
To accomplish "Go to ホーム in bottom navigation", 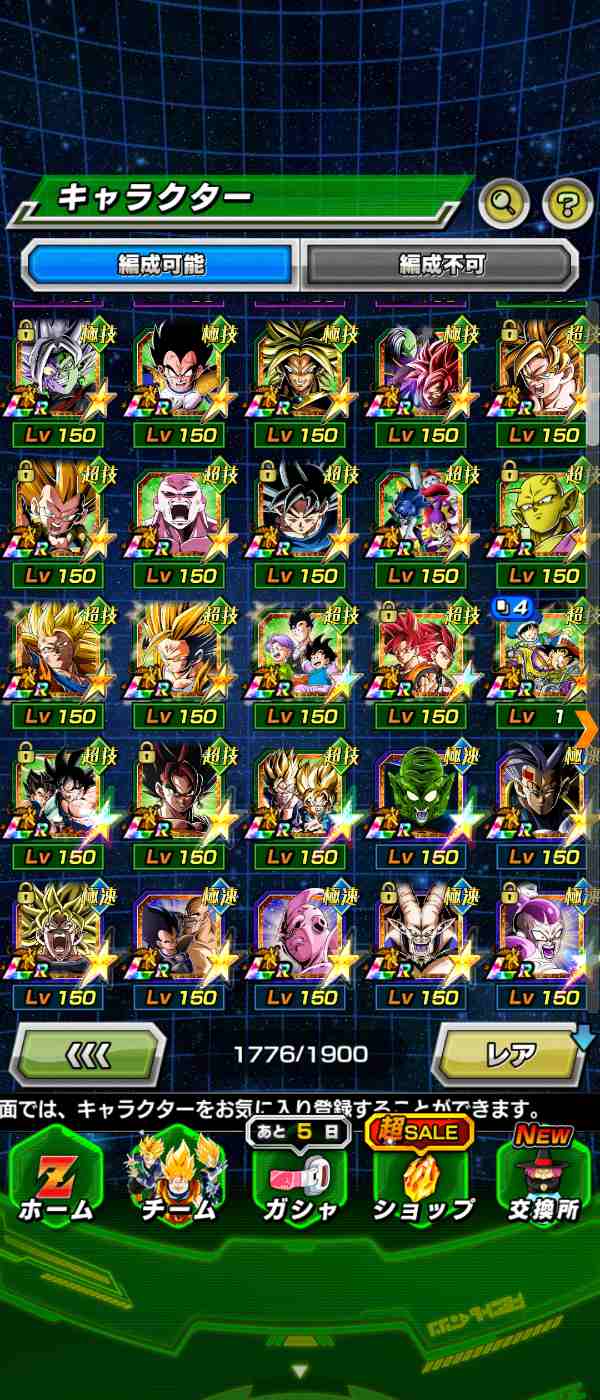I will (57, 1178).
